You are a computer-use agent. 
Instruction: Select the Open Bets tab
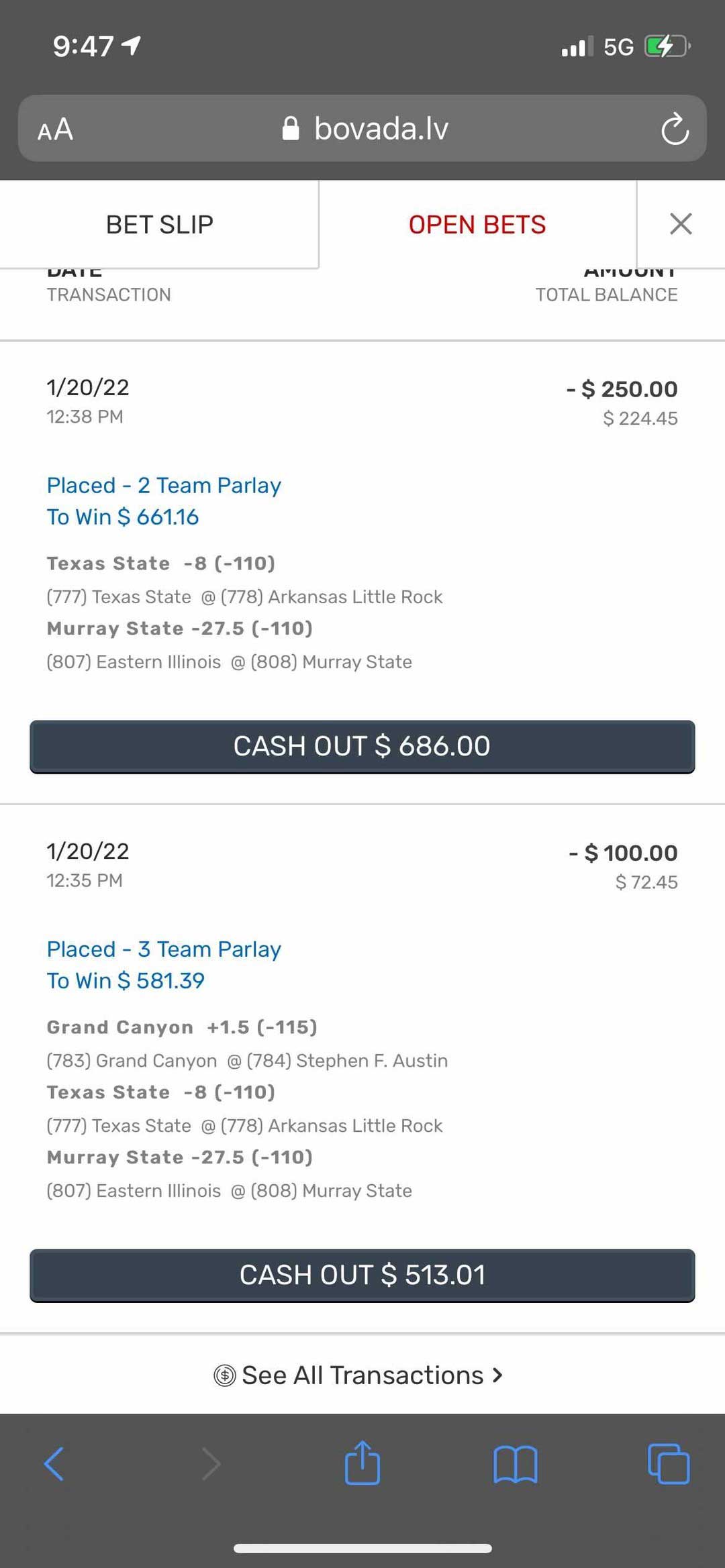[x=477, y=224]
